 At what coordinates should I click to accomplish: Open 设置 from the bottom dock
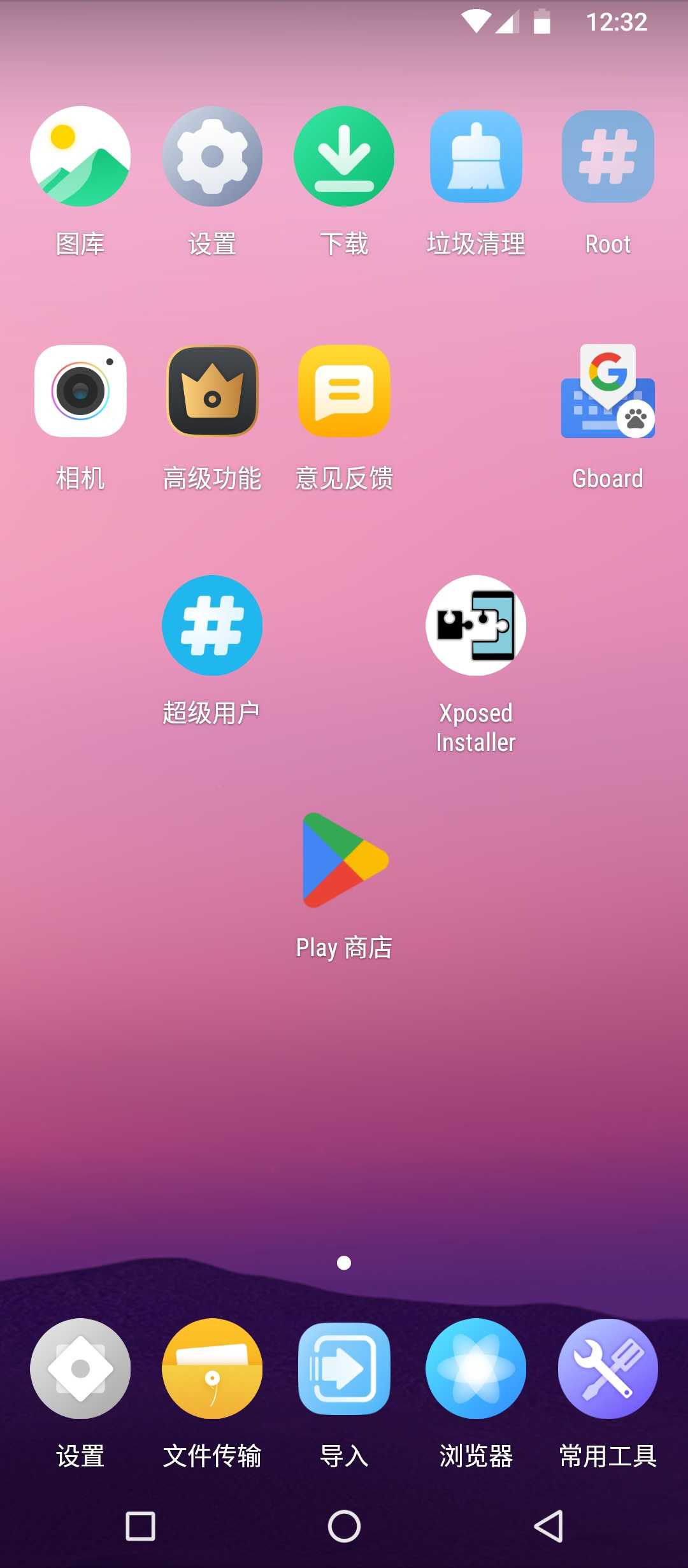point(80,1368)
